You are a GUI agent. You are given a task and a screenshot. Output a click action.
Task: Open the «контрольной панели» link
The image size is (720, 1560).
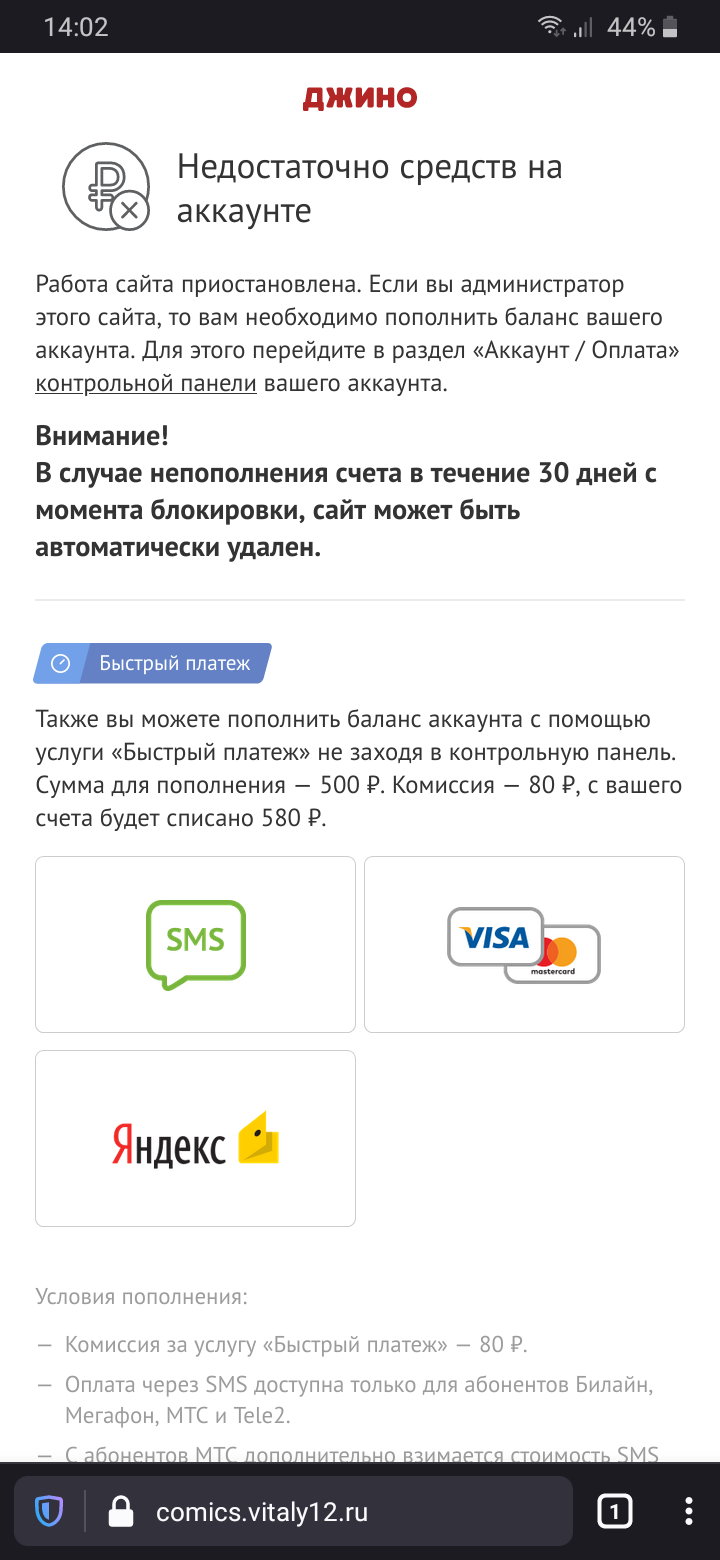pyautogui.click(x=146, y=384)
